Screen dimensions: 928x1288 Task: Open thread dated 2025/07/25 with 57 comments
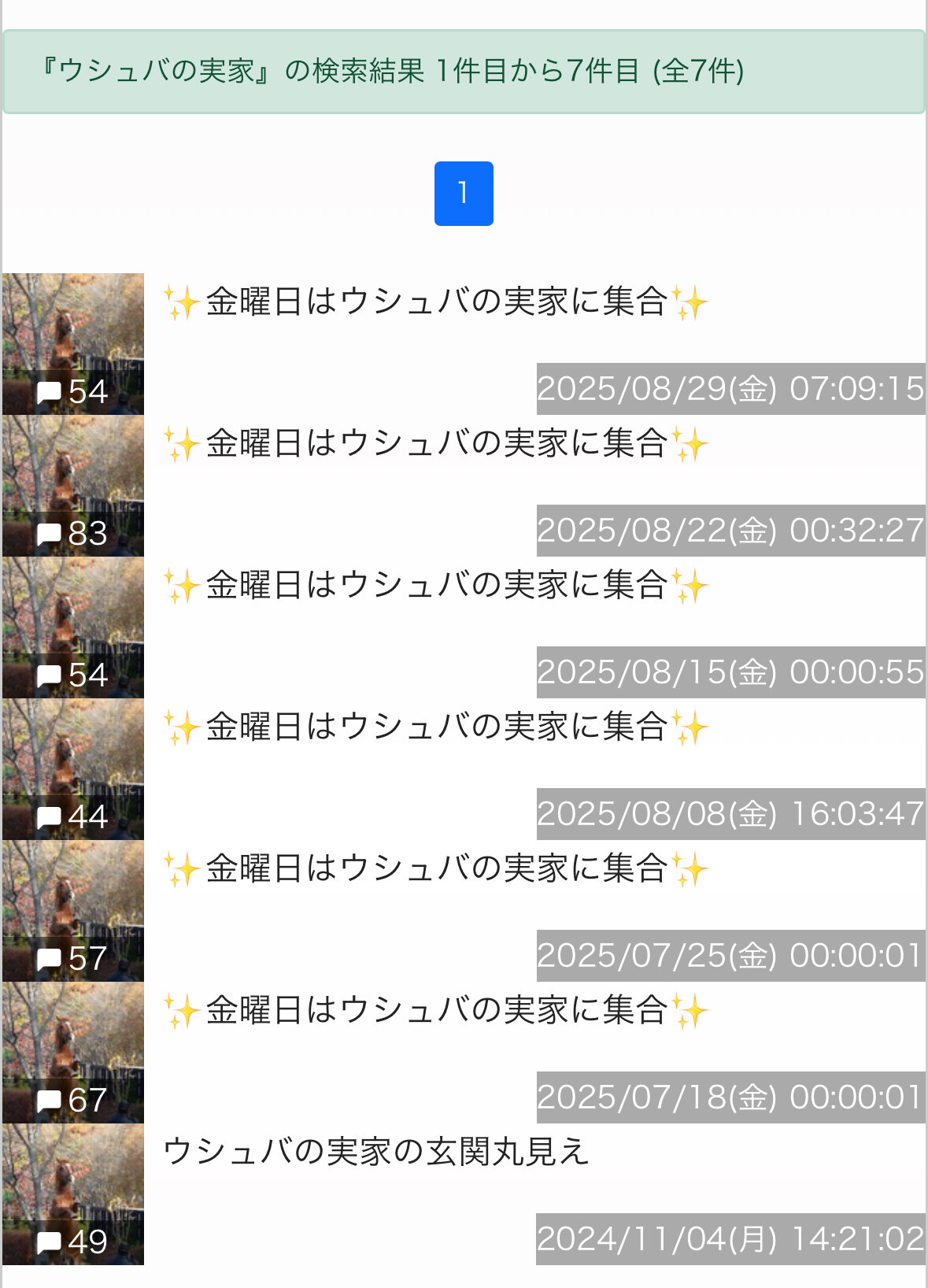coord(436,869)
